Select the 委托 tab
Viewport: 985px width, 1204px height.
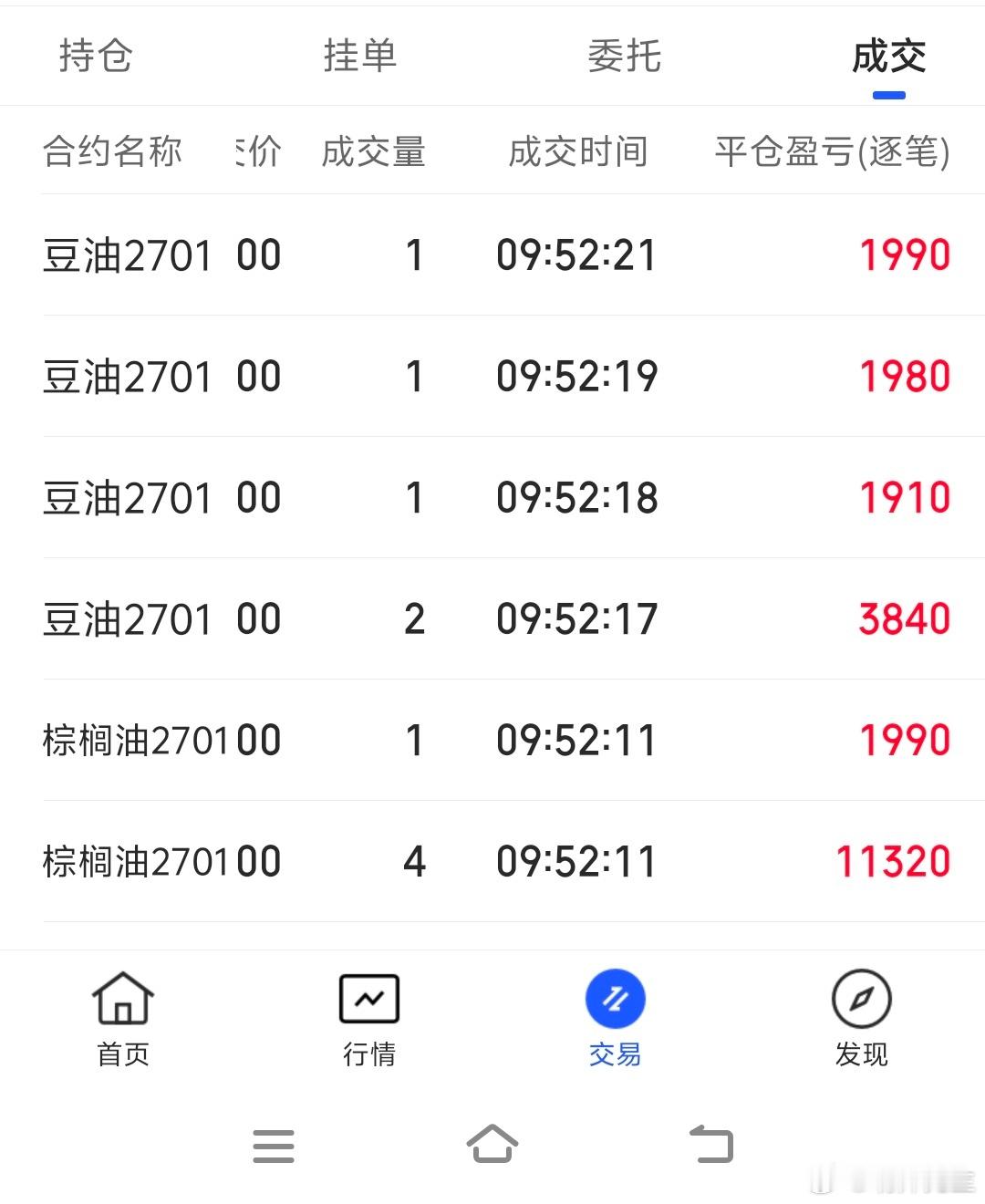coord(625,57)
